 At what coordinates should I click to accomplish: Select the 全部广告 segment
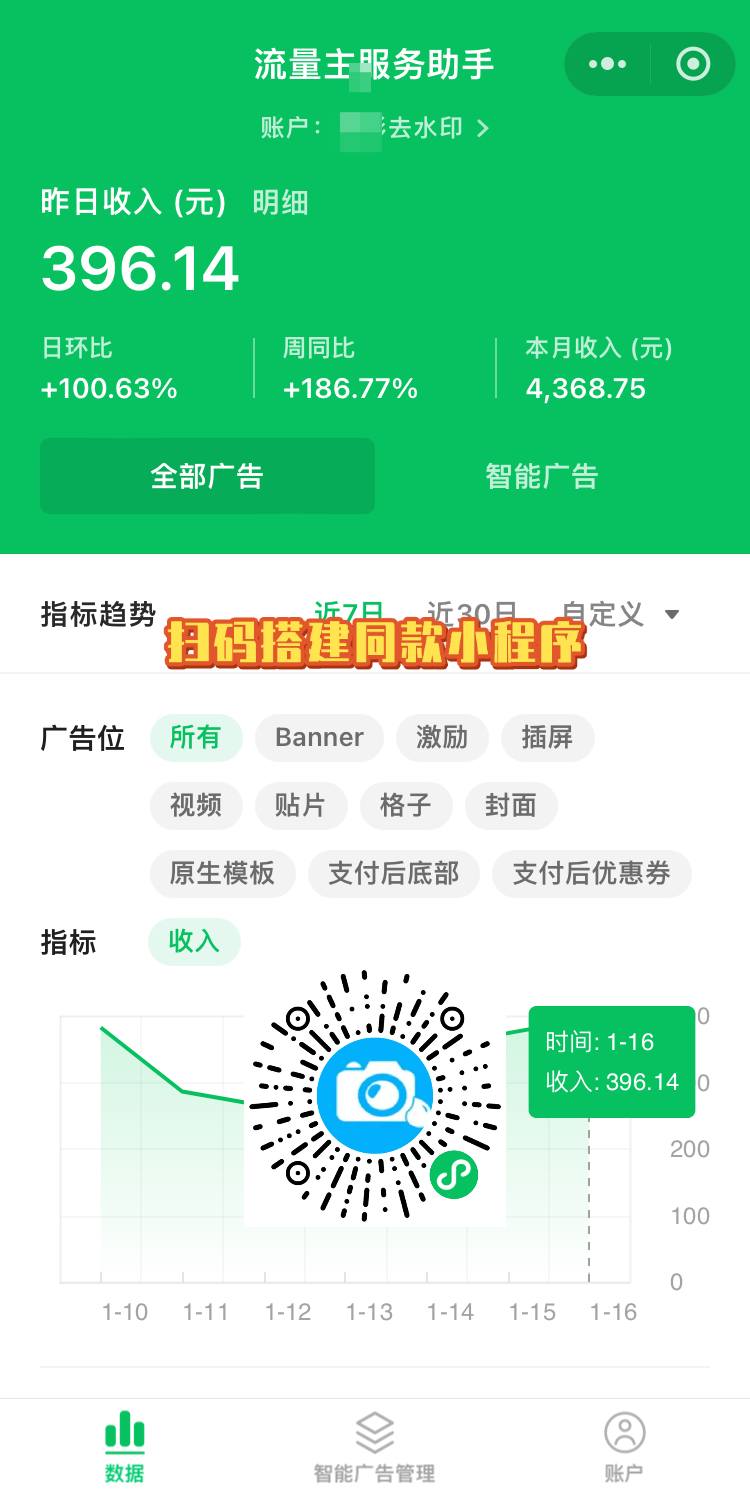(207, 476)
